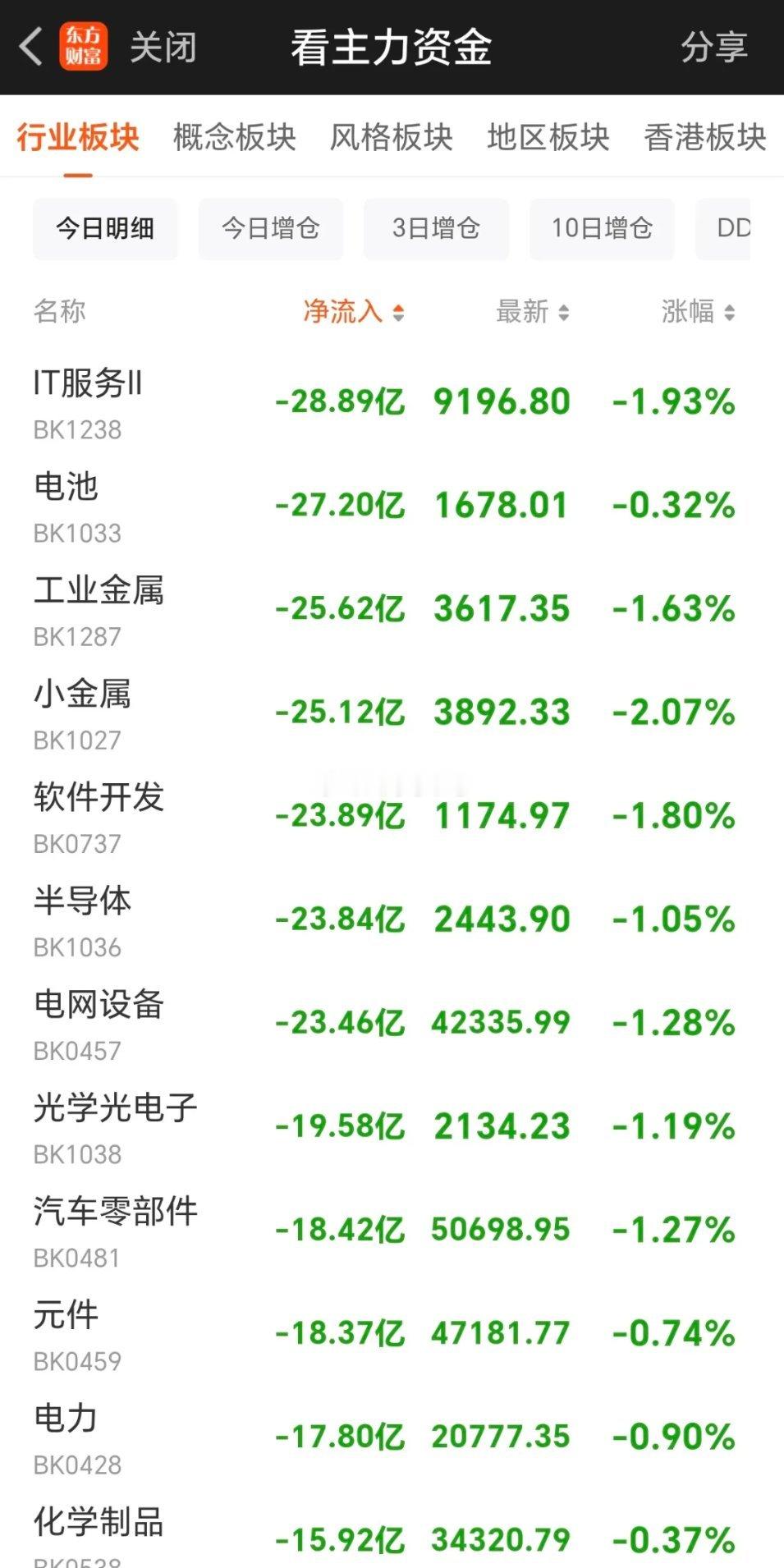Enable the 10日增仓 filter
The image size is (784, 1568).
602,229
